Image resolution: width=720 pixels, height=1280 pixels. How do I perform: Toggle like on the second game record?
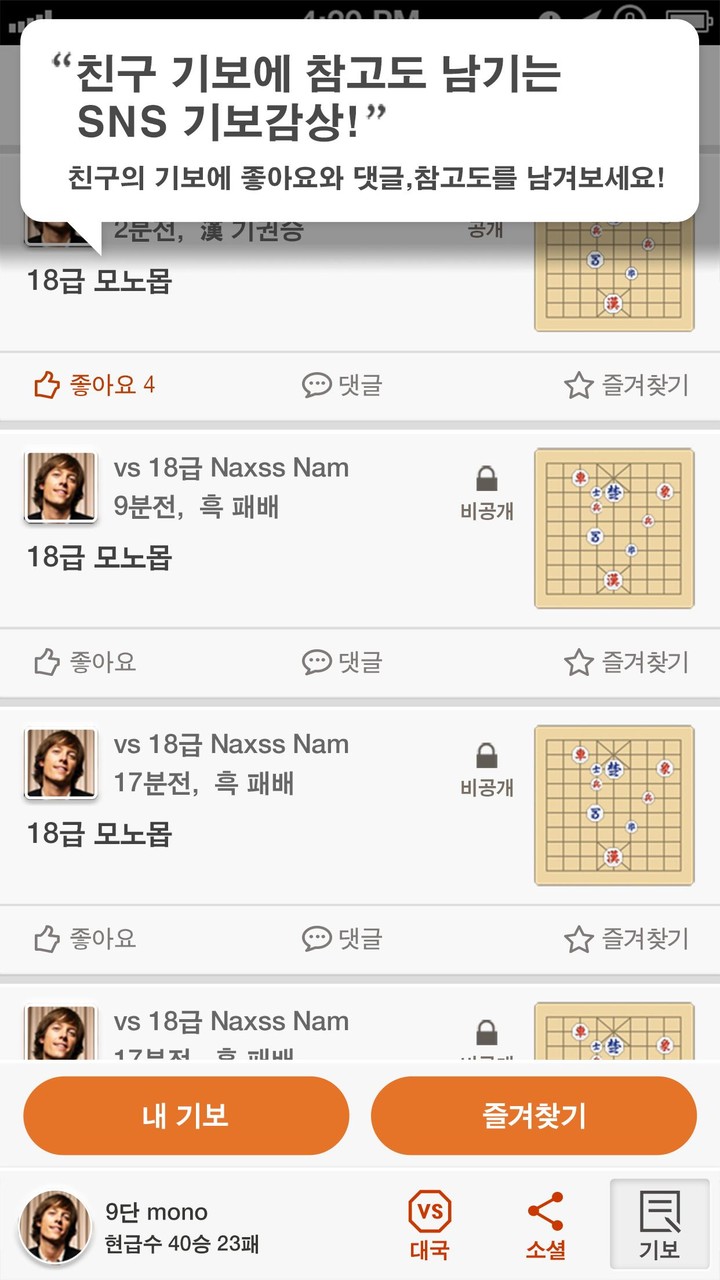point(47,662)
